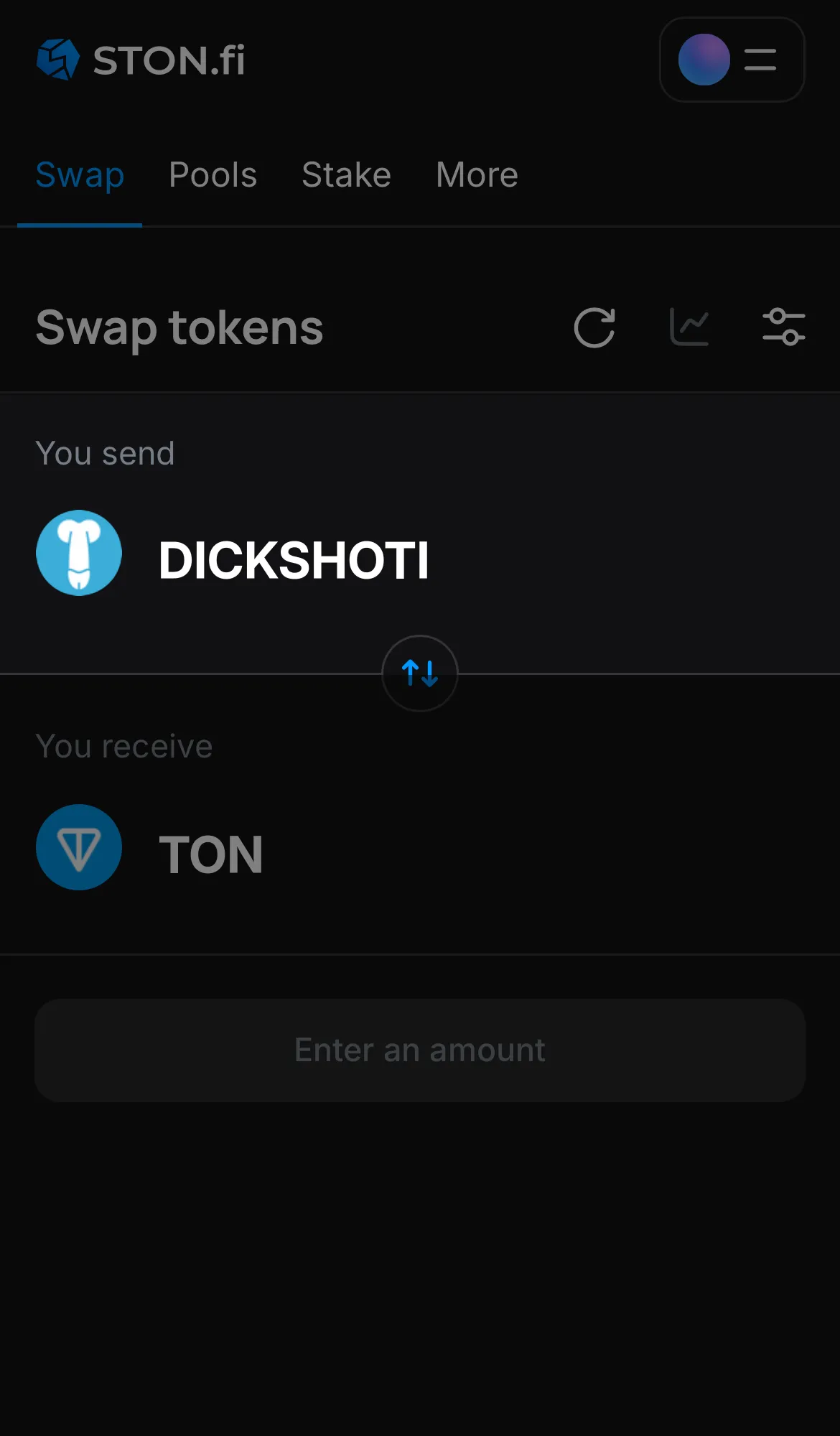
Task: Select the Swap tab
Action: click(80, 174)
